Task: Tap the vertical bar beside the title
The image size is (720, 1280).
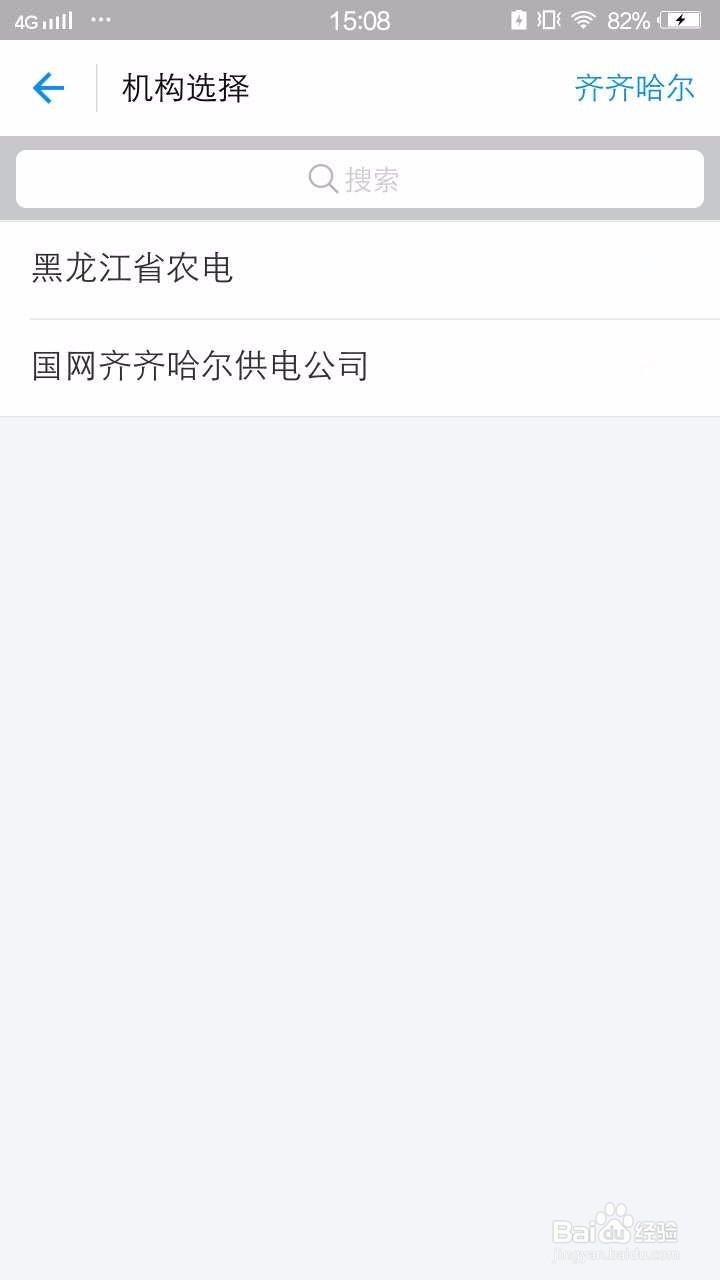Action: click(x=95, y=88)
